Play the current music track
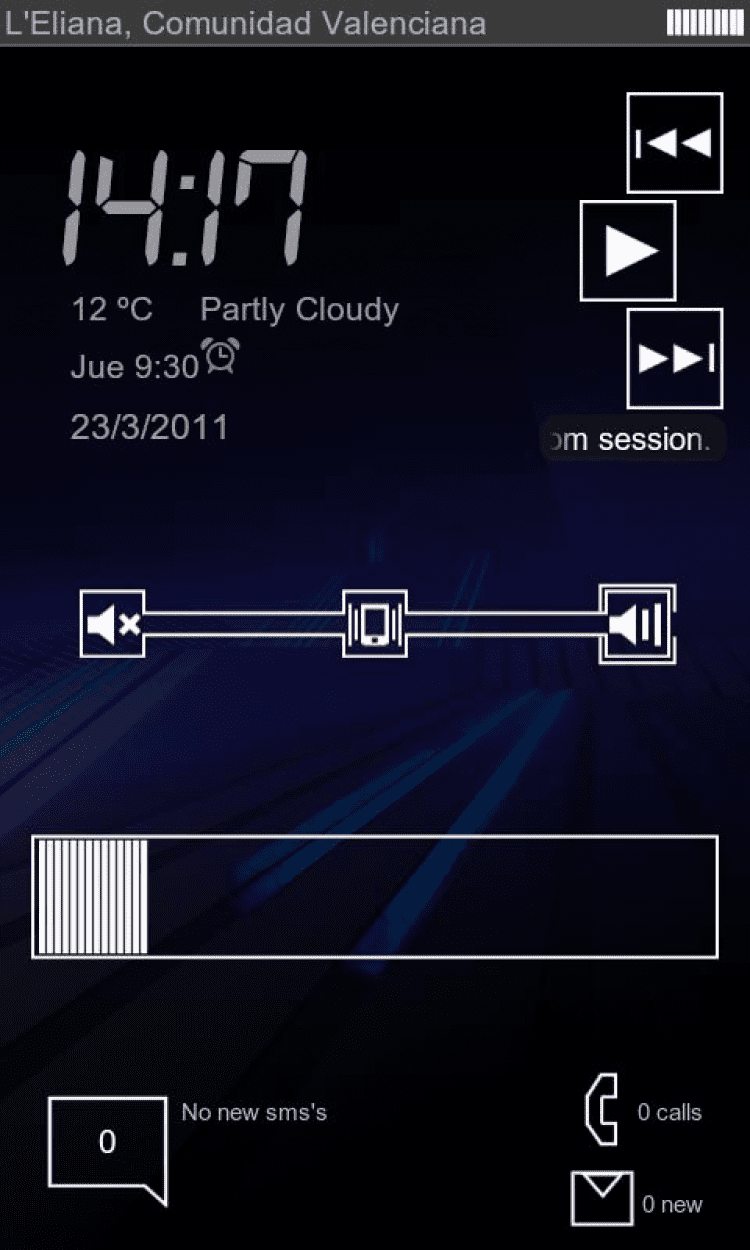The image size is (750, 1250). [628, 251]
